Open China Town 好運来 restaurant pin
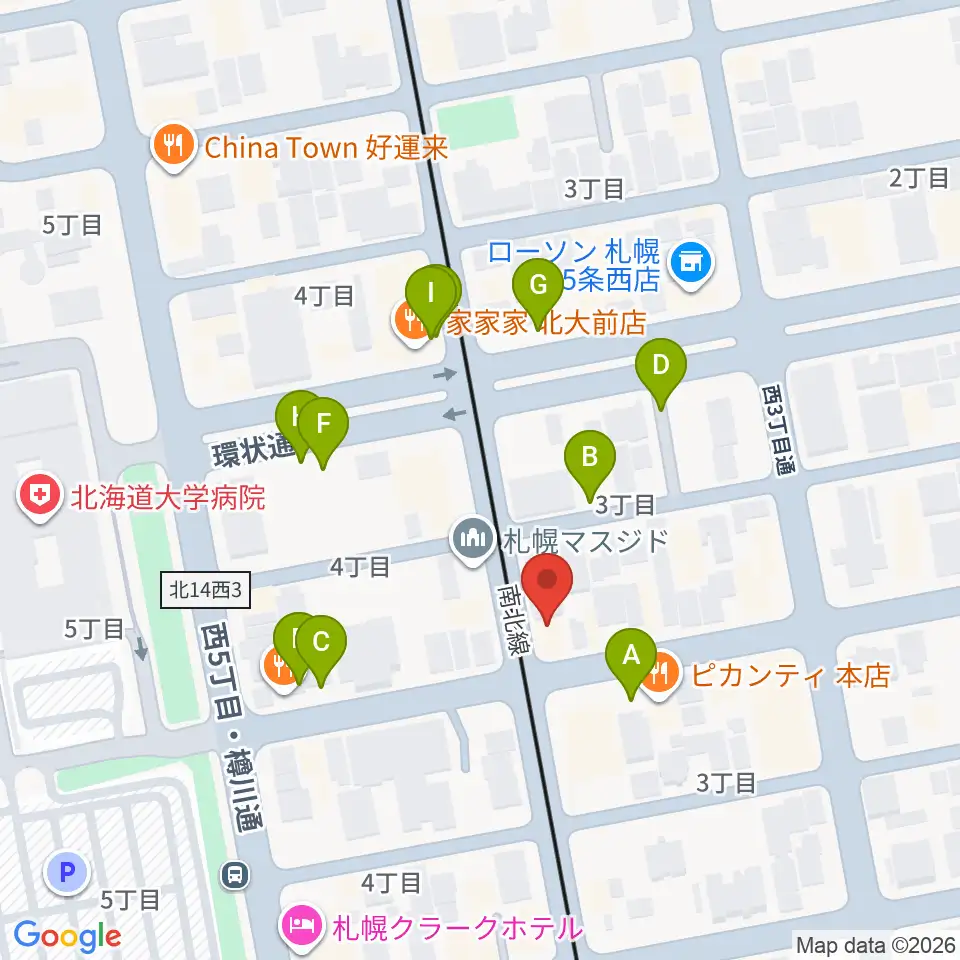This screenshot has height=960, width=960. pyautogui.click(x=174, y=147)
